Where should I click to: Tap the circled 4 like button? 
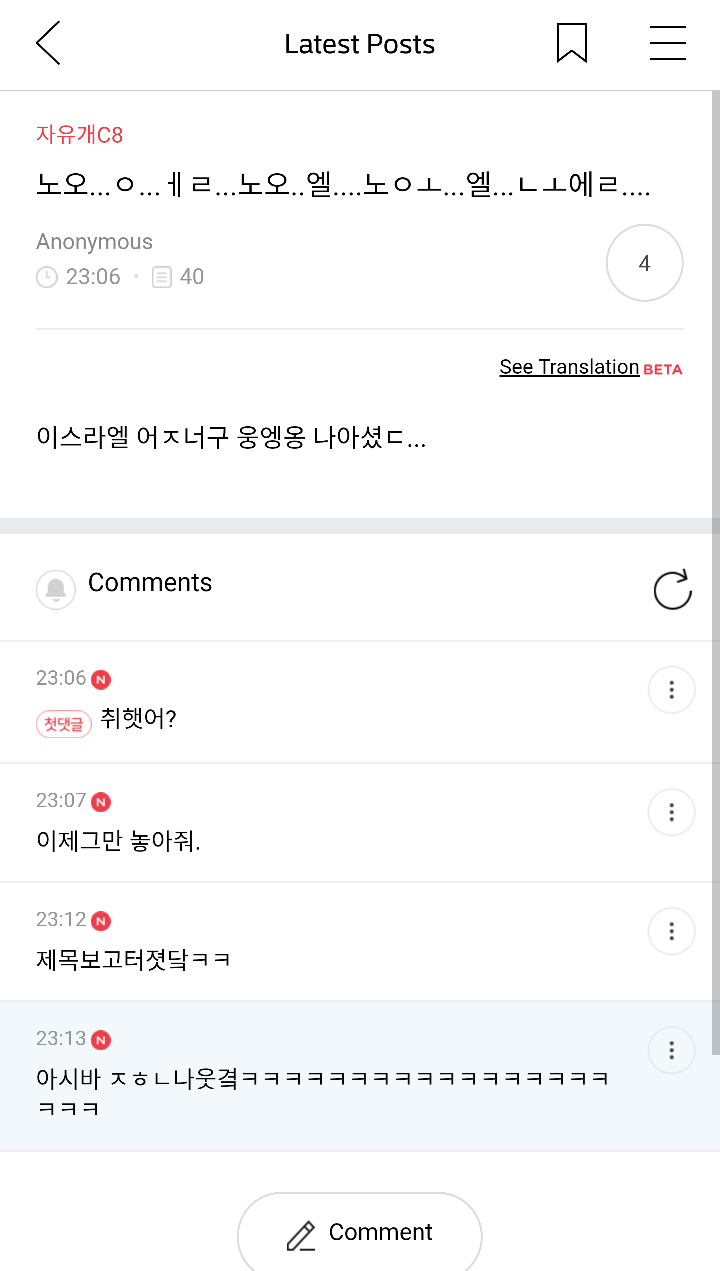(x=644, y=263)
